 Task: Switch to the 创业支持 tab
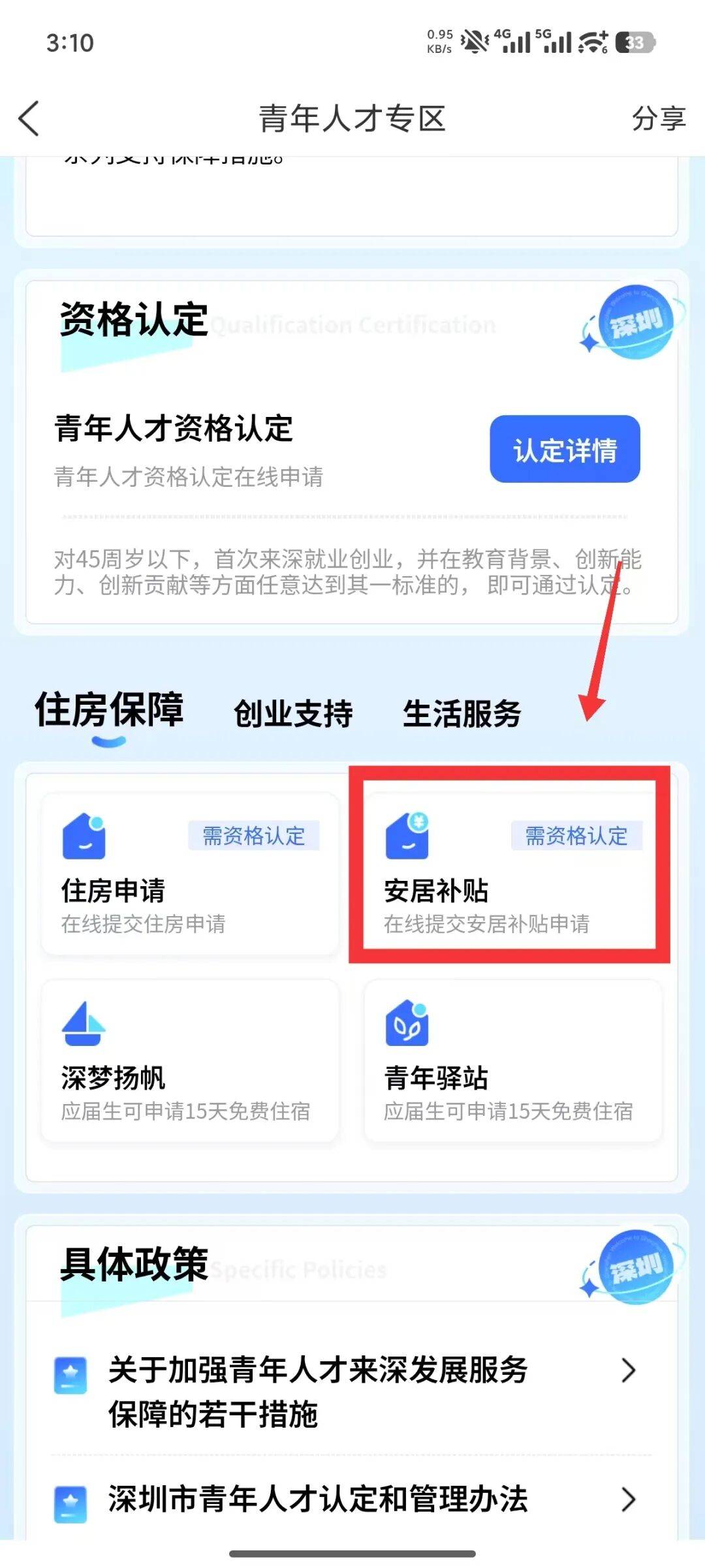293,713
